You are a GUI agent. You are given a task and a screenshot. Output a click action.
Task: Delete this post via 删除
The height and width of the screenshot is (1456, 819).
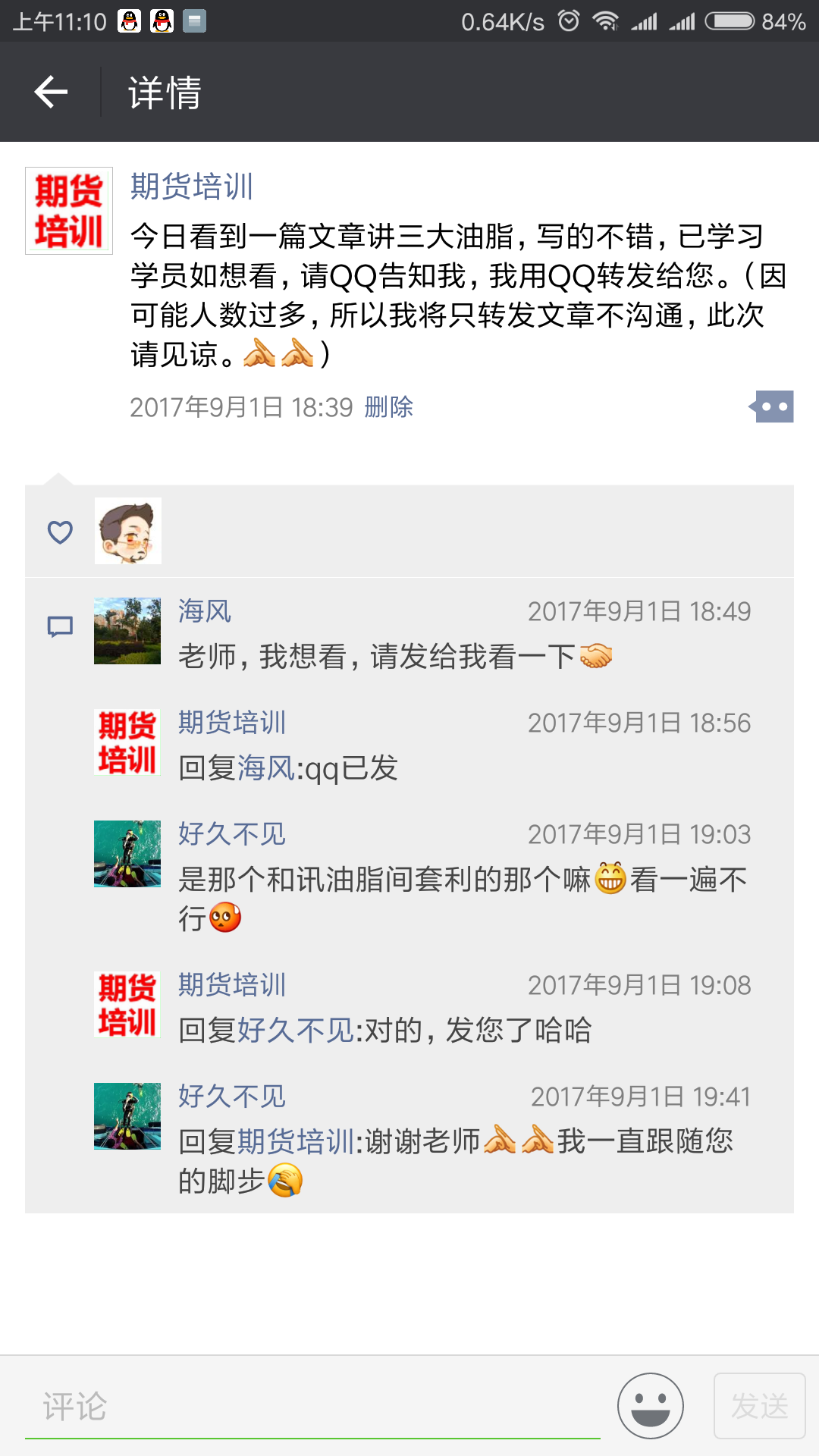pos(388,407)
